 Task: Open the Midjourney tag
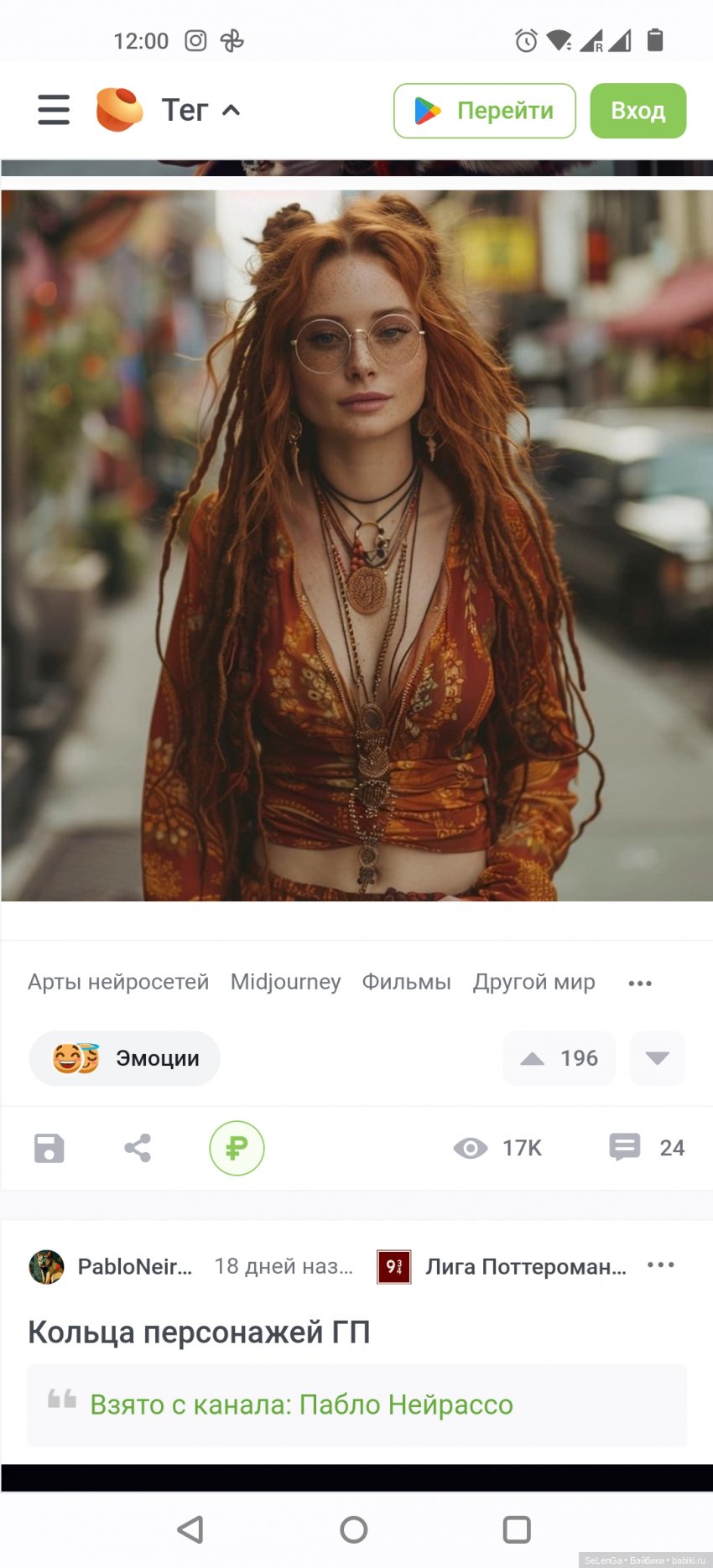tap(285, 982)
